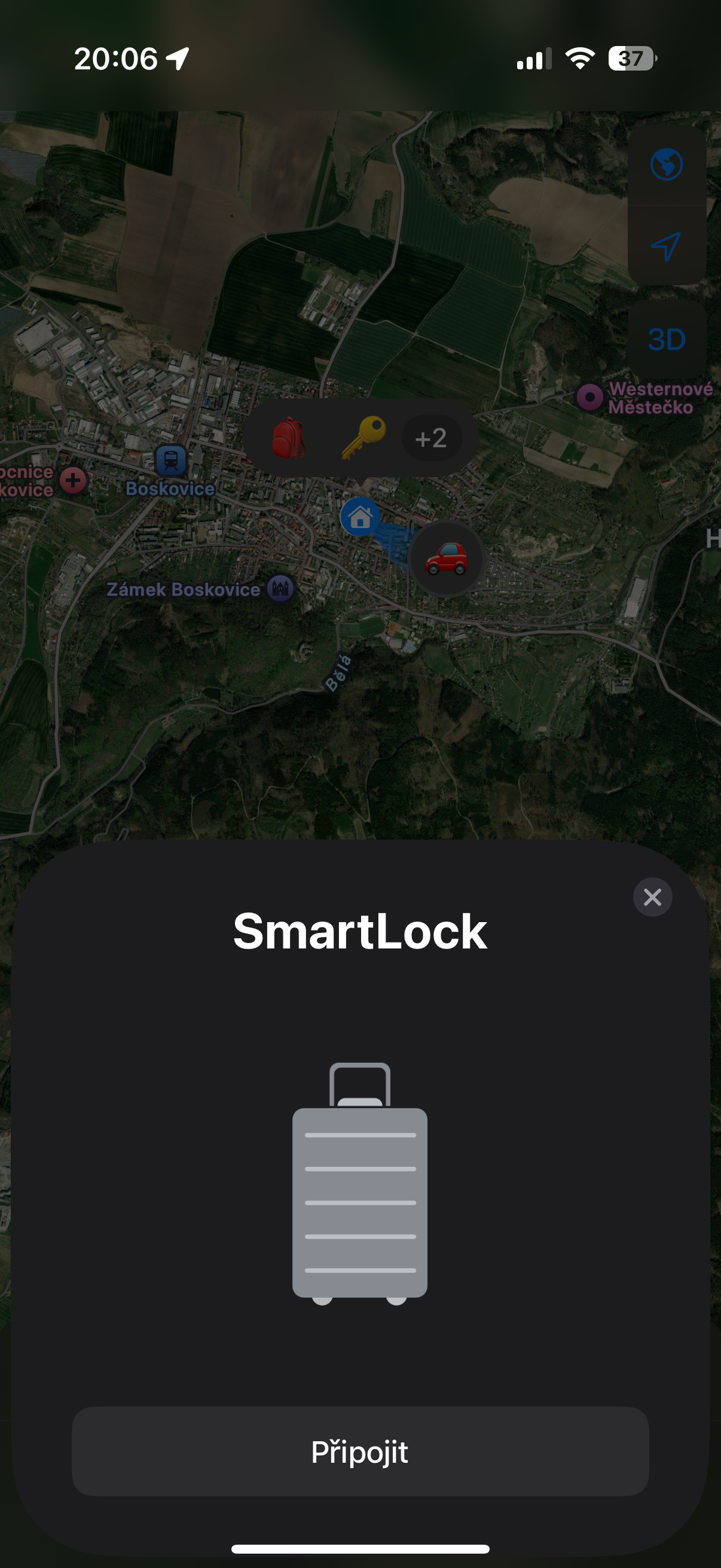Screen dimensions: 721x1568
Task: Open the Boskovice train station marker
Action: [x=171, y=460]
